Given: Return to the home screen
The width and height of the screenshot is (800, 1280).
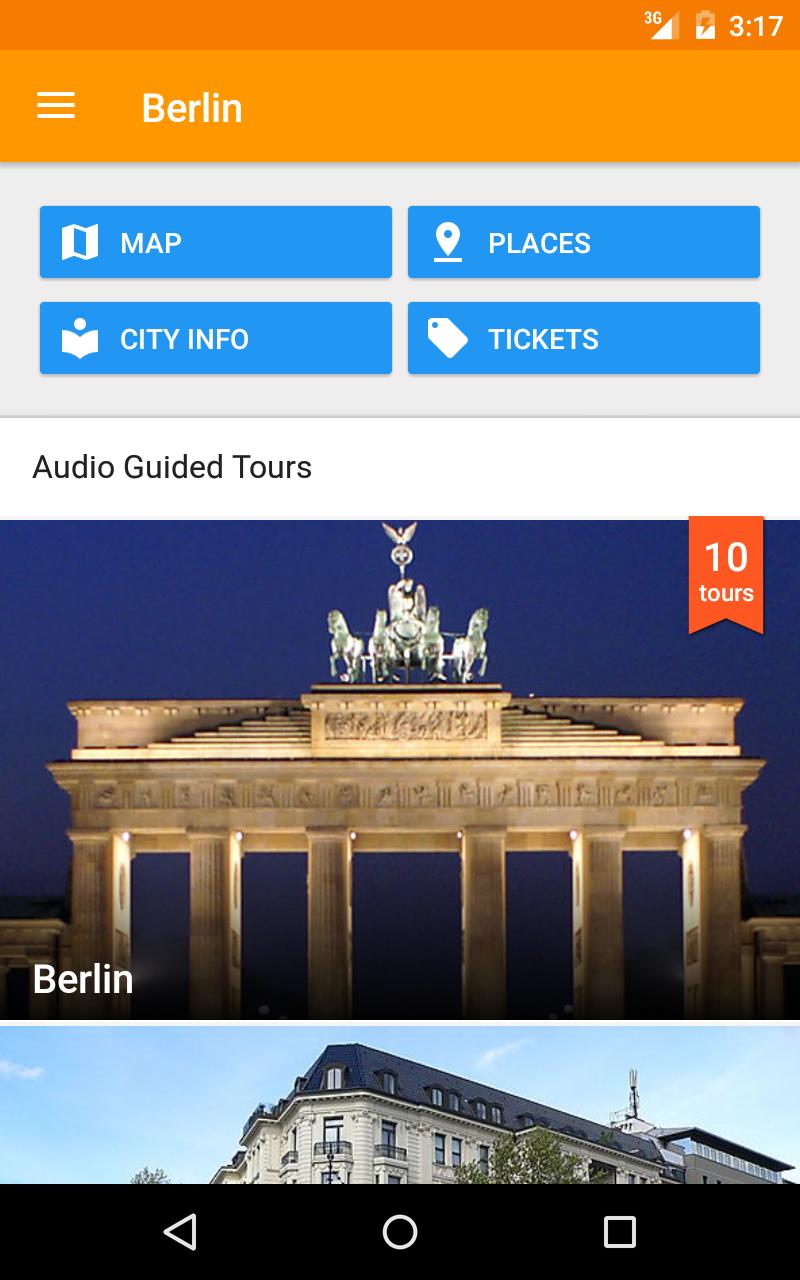Looking at the screenshot, I should [x=400, y=1232].
